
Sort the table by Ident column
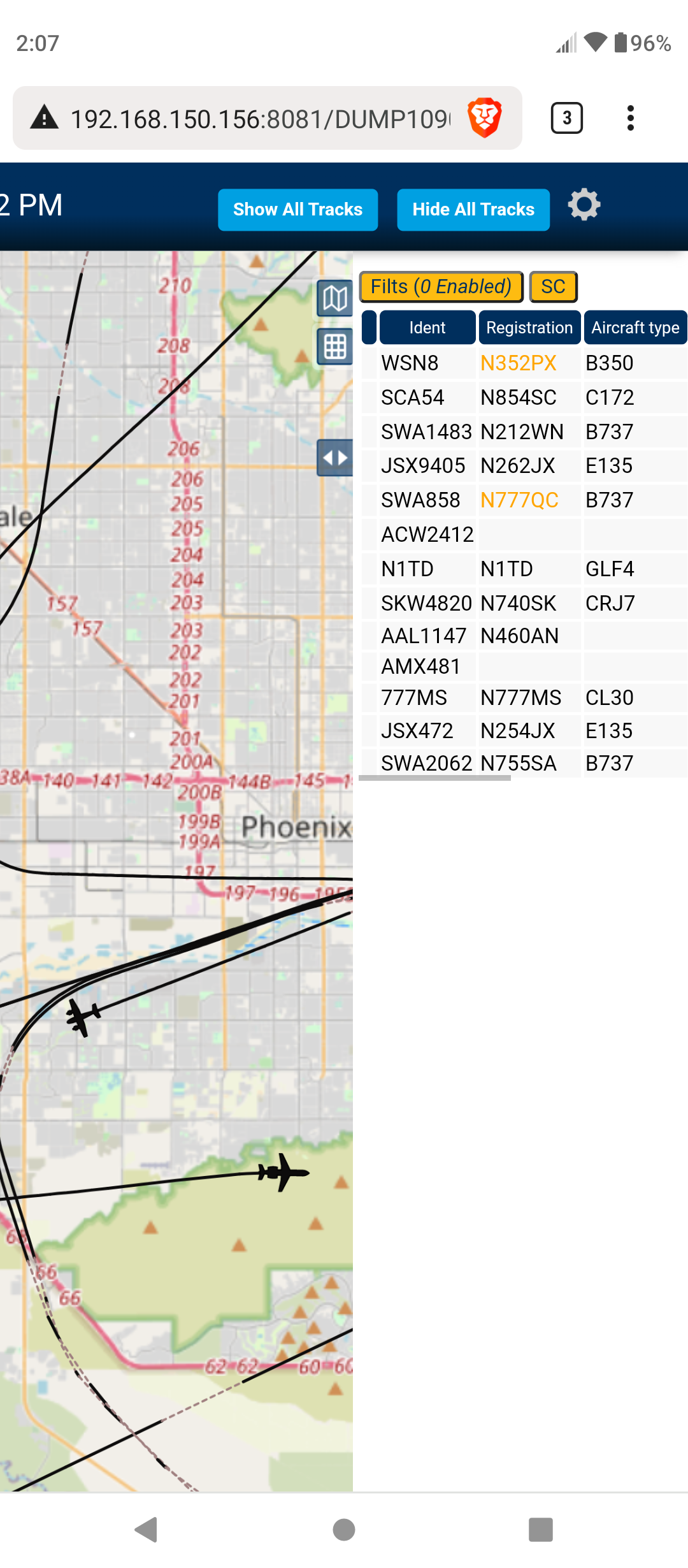pos(427,328)
